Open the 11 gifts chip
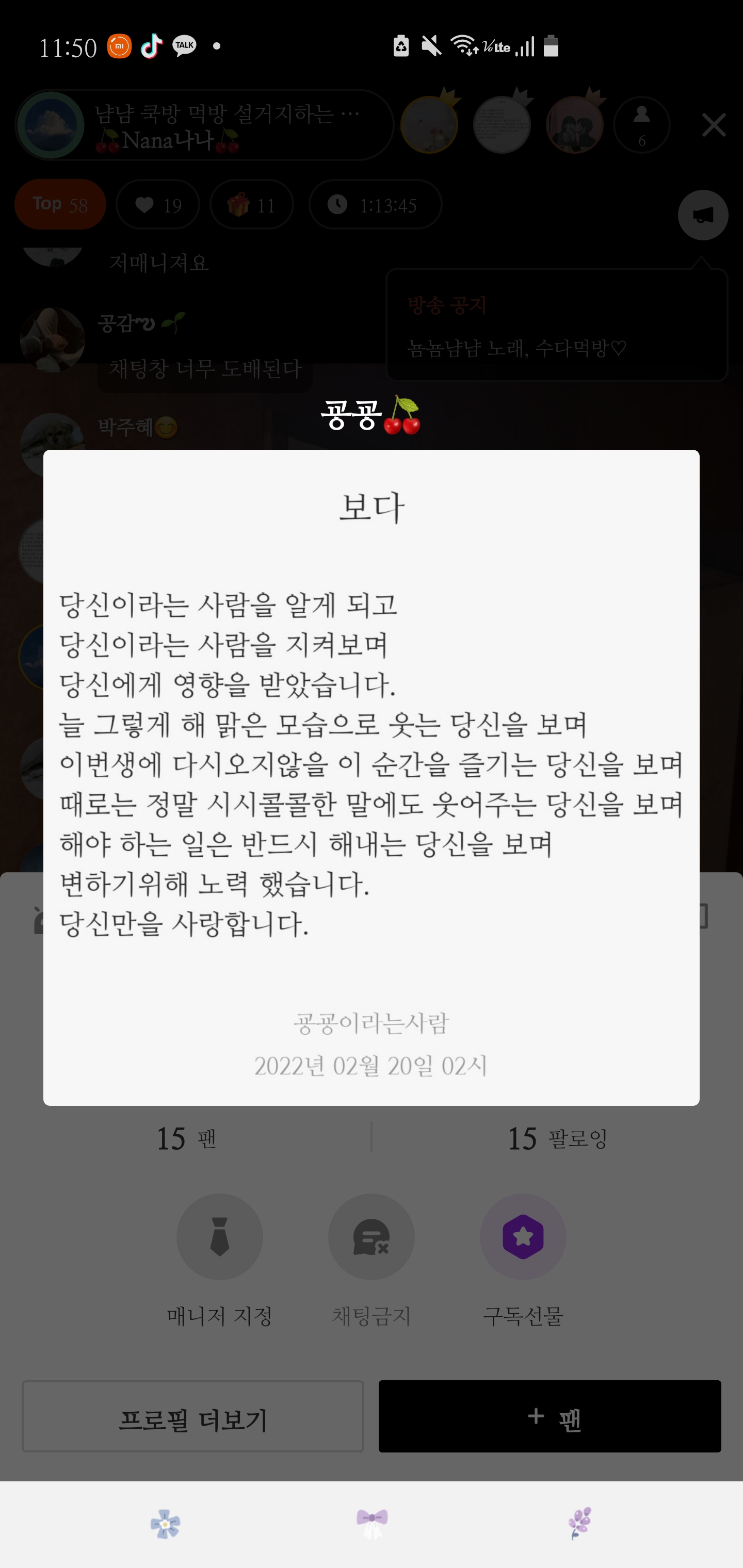The height and width of the screenshot is (1568, 743). (x=251, y=205)
